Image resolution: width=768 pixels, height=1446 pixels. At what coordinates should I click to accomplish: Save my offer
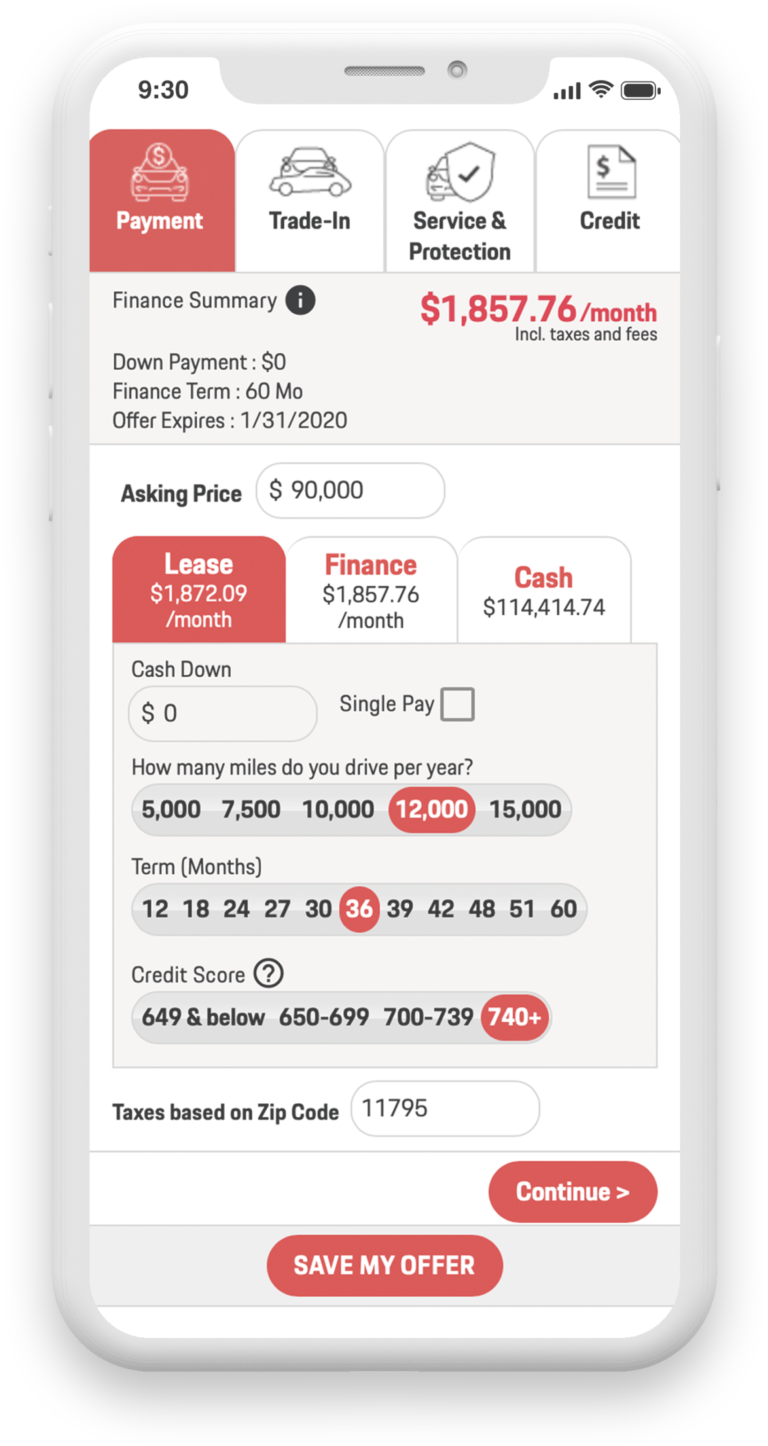click(384, 1265)
